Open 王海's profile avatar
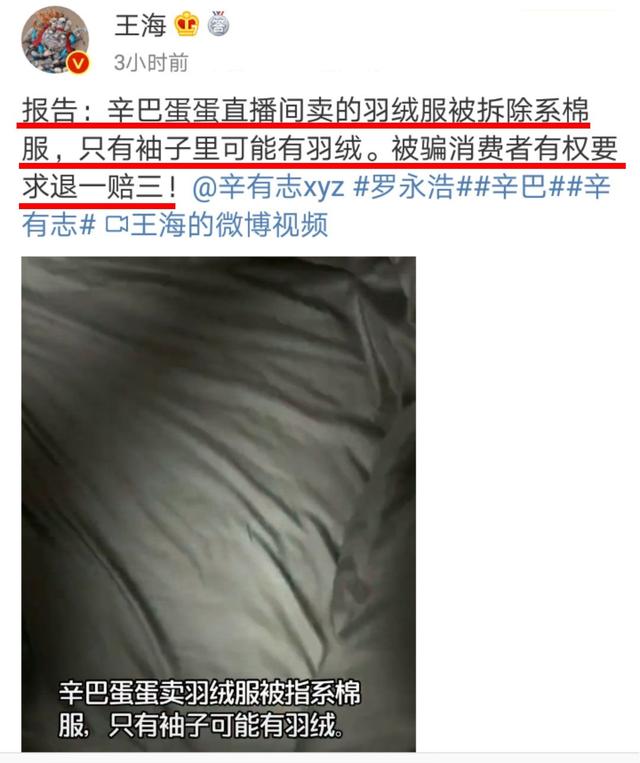Screen dimensions: 640x763 (55, 39)
